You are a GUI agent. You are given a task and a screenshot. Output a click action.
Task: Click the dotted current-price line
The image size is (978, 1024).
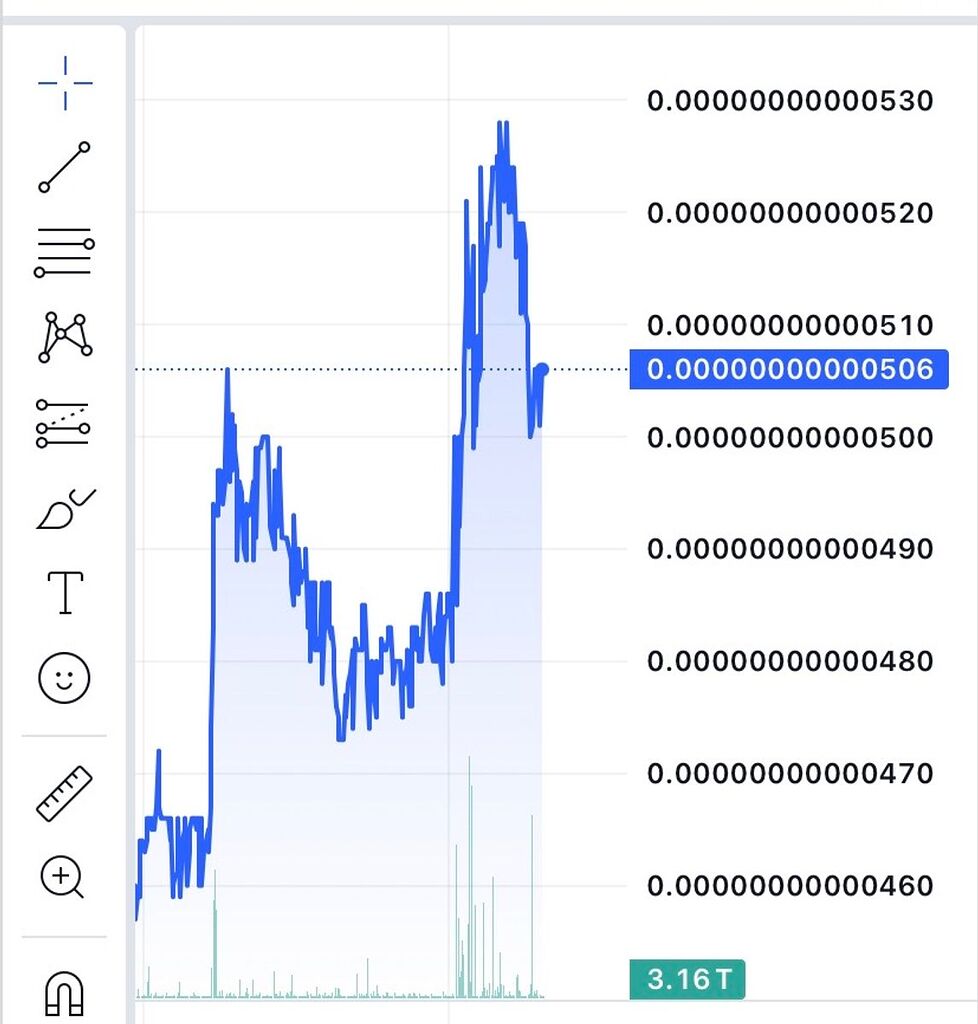coord(350,368)
